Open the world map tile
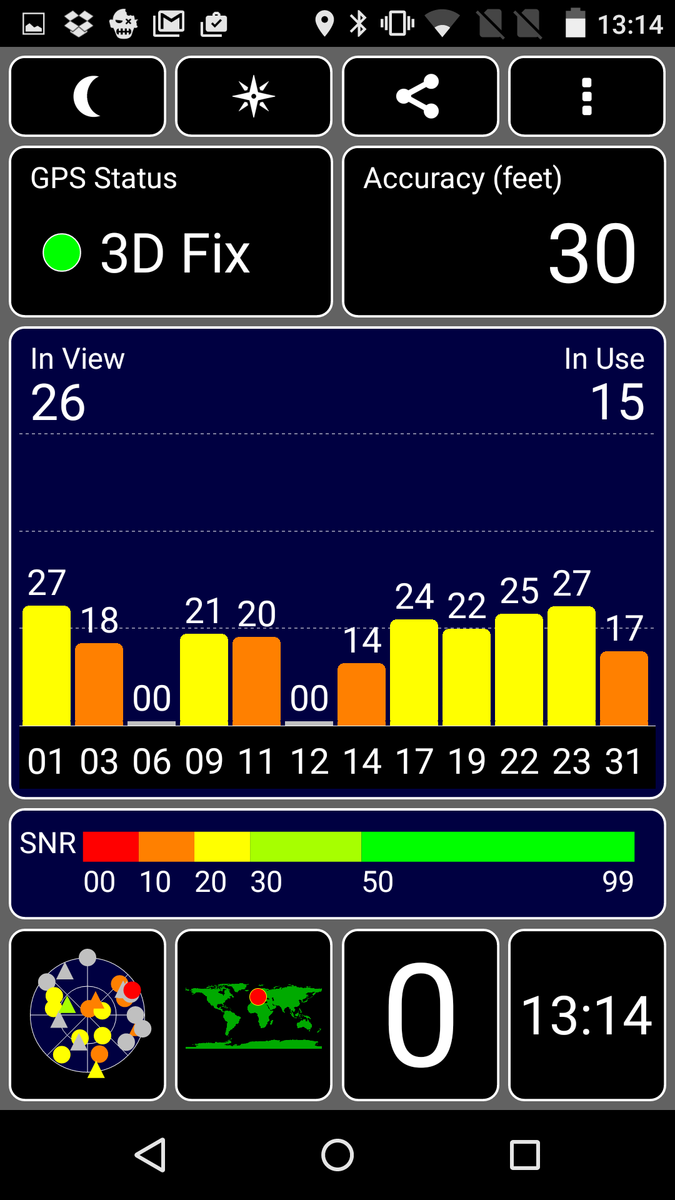 [254, 1015]
